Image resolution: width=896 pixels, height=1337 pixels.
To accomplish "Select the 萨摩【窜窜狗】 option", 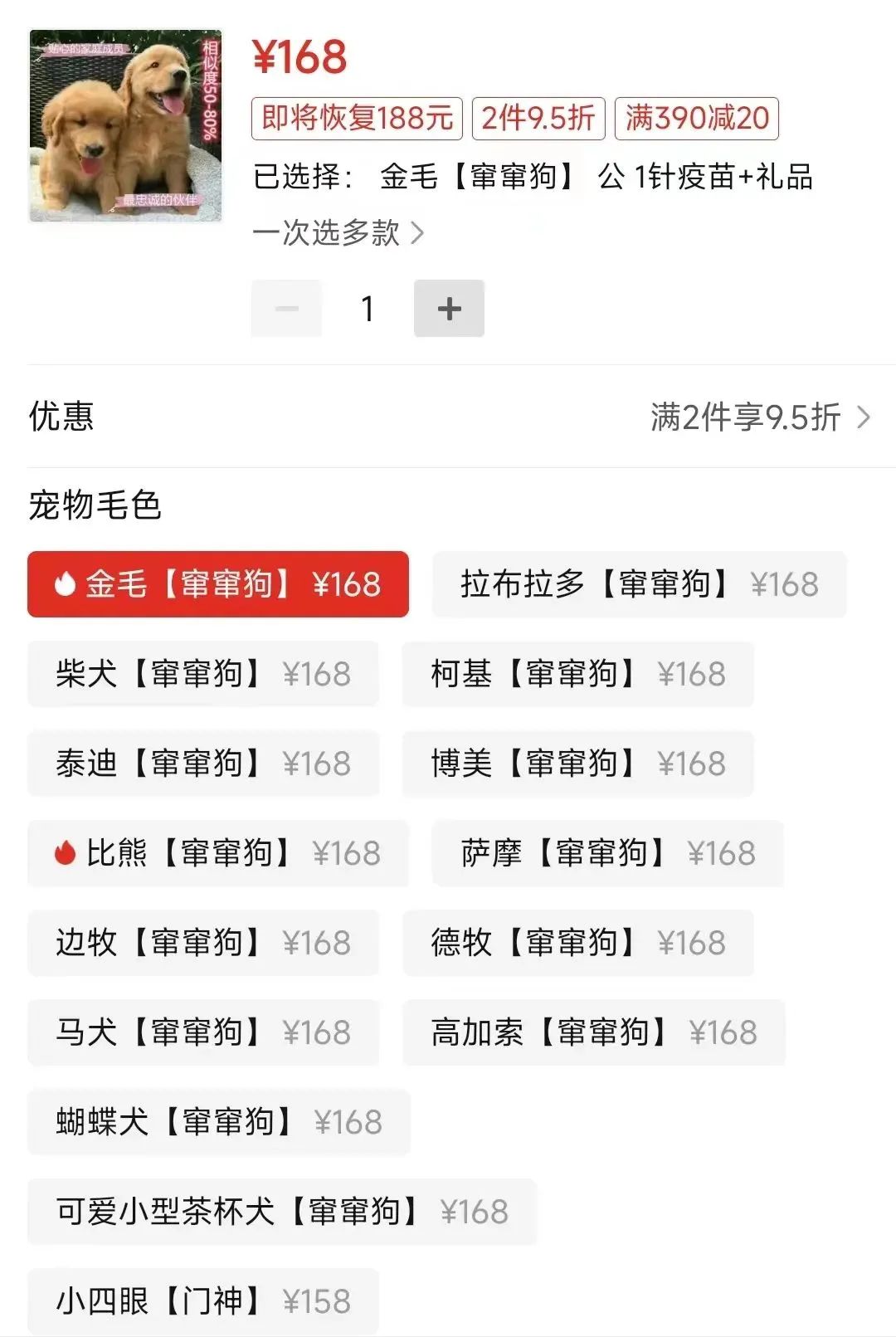I will [x=607, y=853].
